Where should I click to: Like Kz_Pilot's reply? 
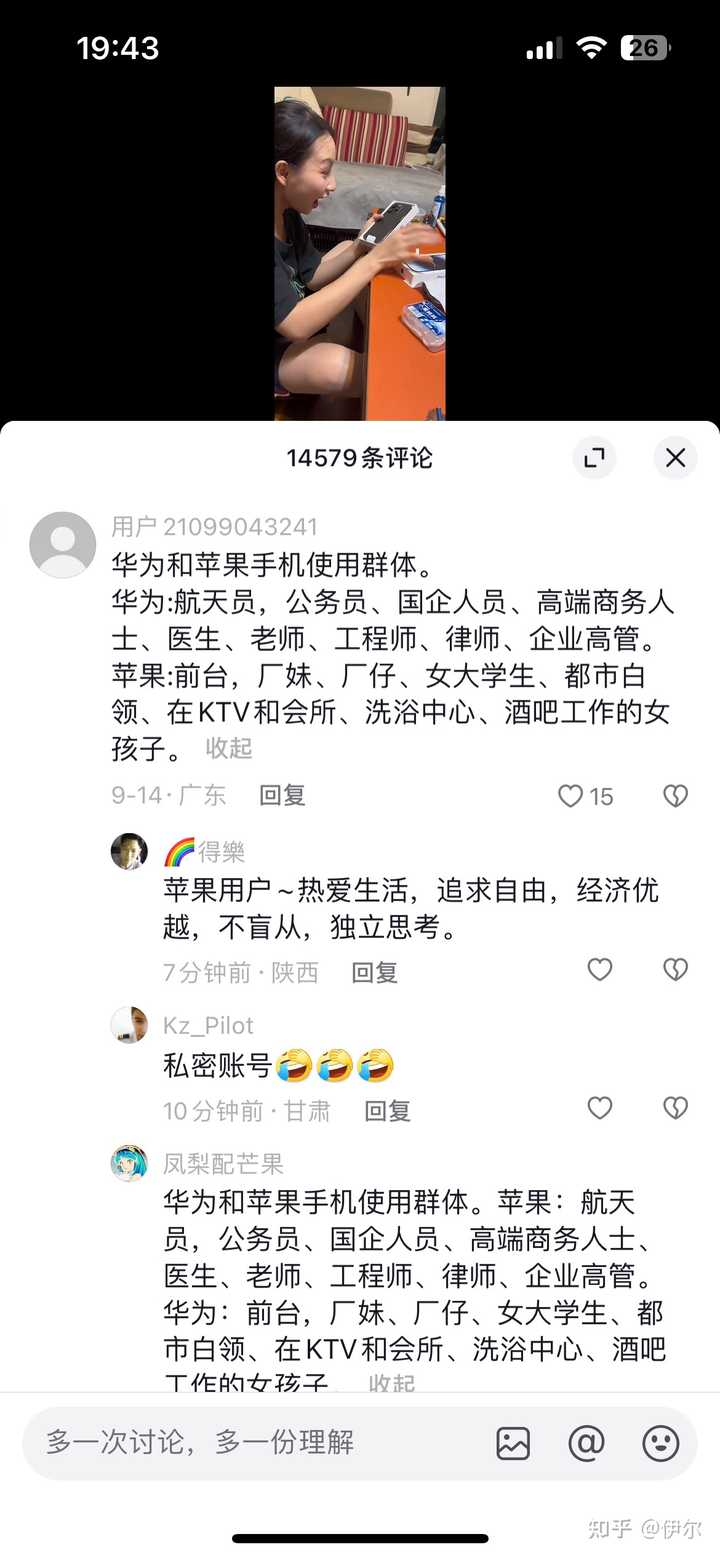click(600, 1108)
